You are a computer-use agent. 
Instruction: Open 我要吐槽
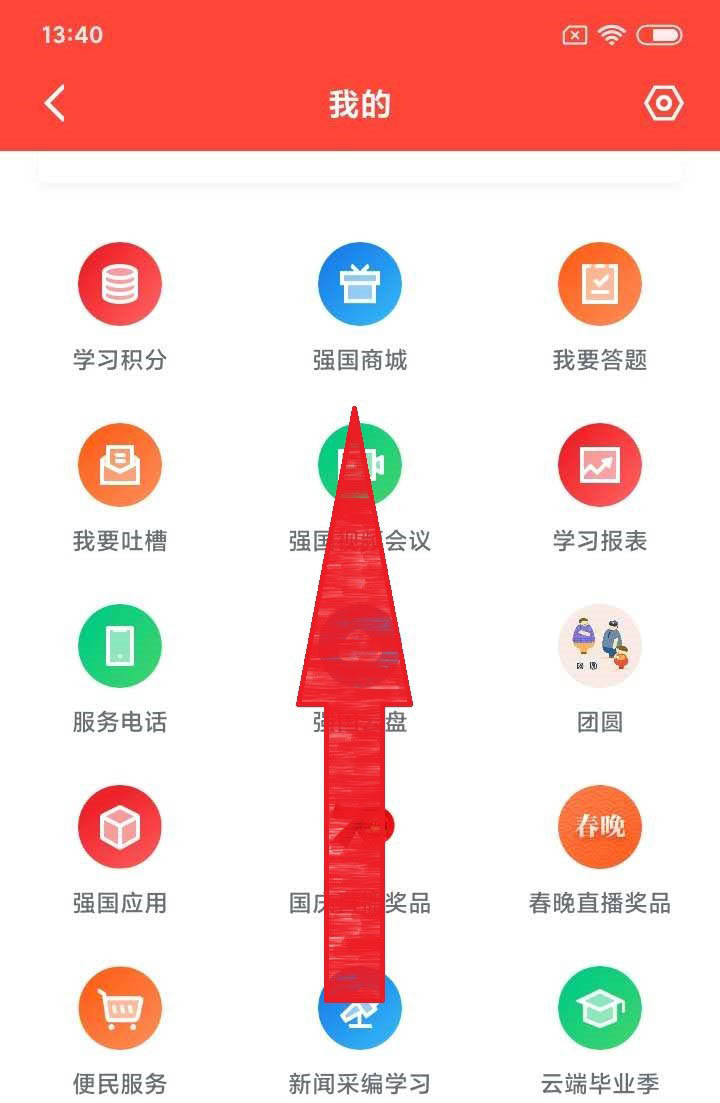pos(120,465)
